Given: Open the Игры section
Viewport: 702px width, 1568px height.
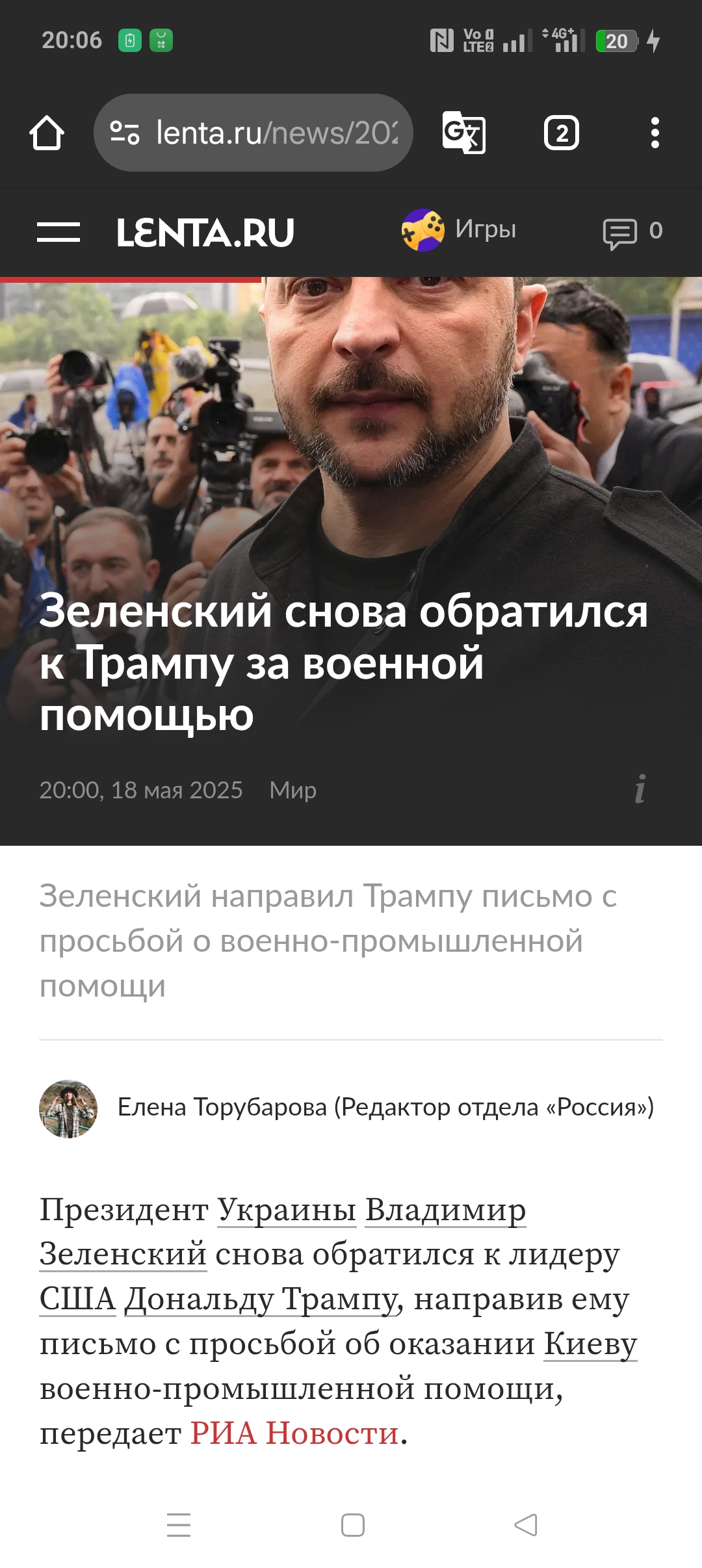Looking at the screenshot, I should tap(459, 230).
